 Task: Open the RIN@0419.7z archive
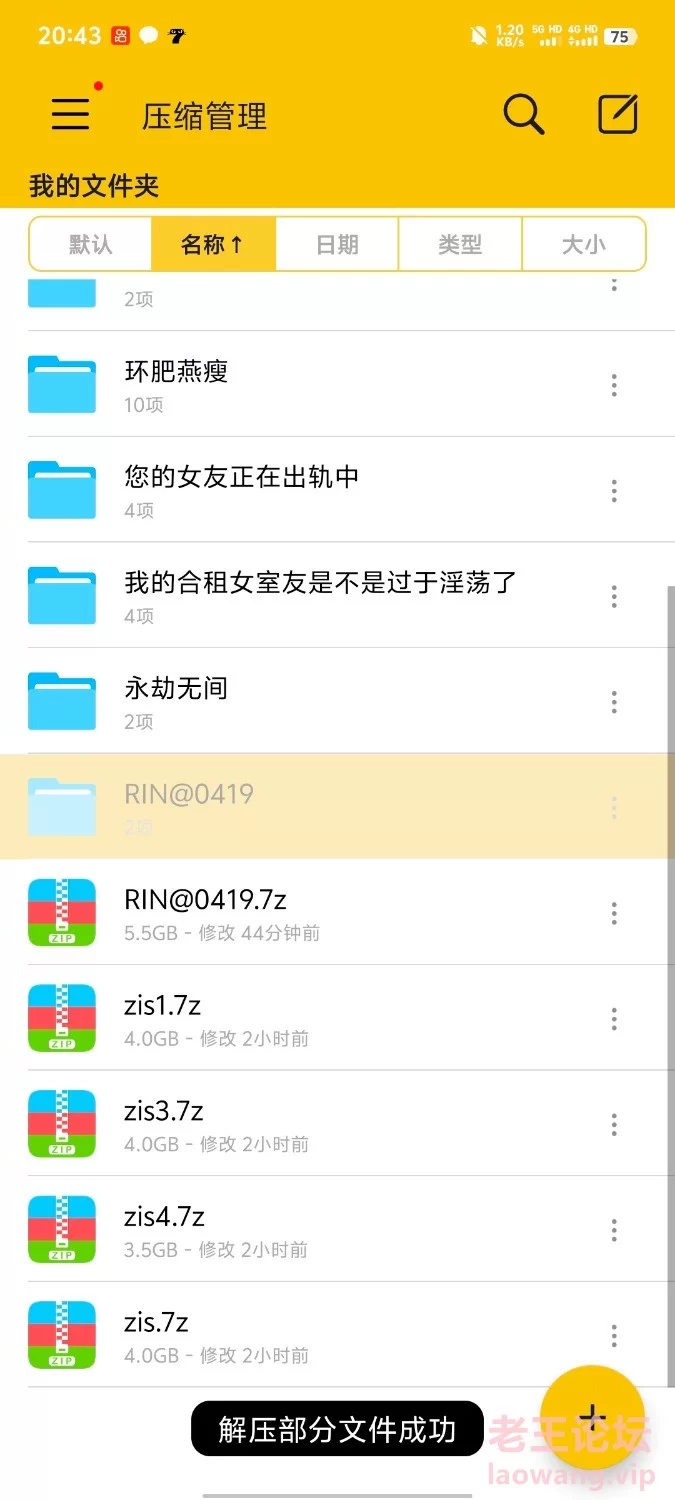pos(337,912)
